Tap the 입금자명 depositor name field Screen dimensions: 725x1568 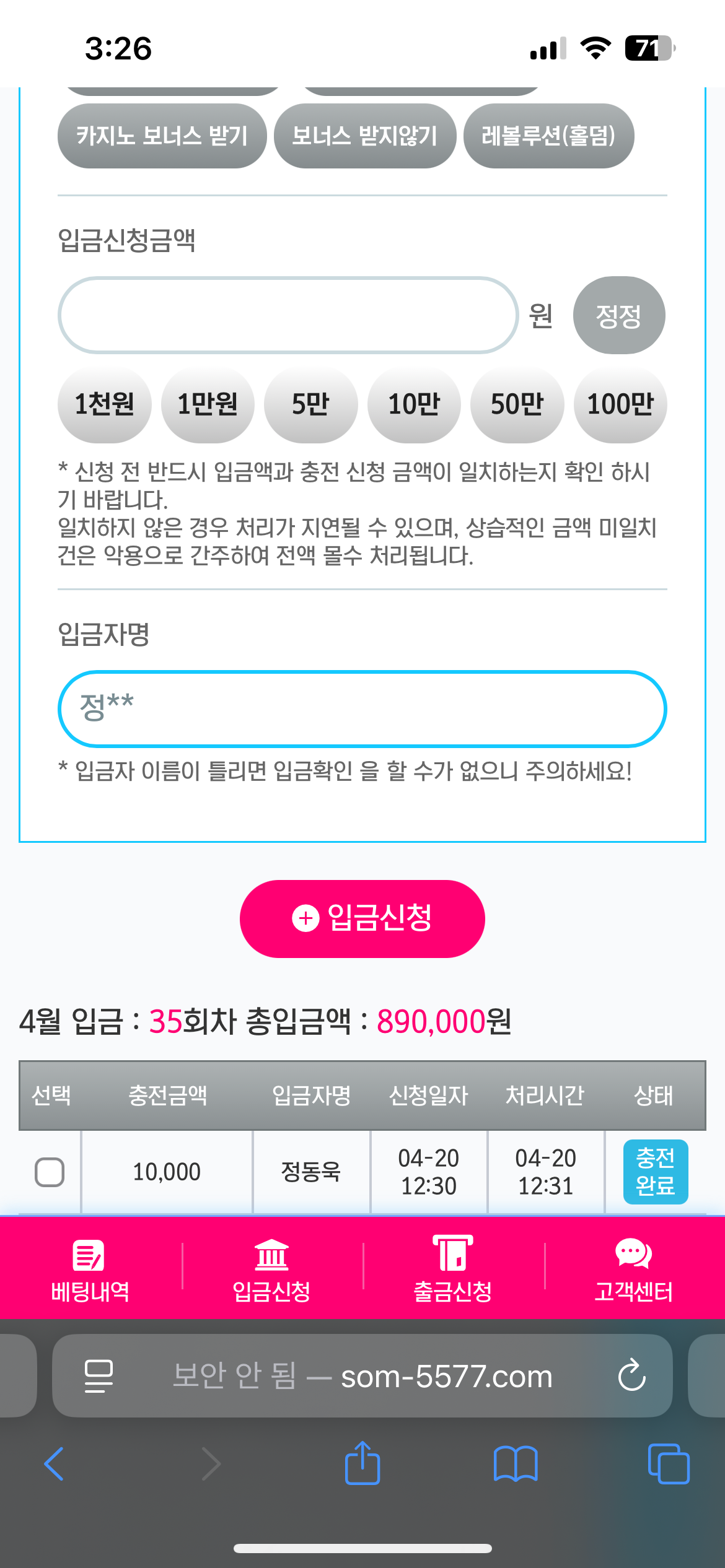[x=362, y=708]
